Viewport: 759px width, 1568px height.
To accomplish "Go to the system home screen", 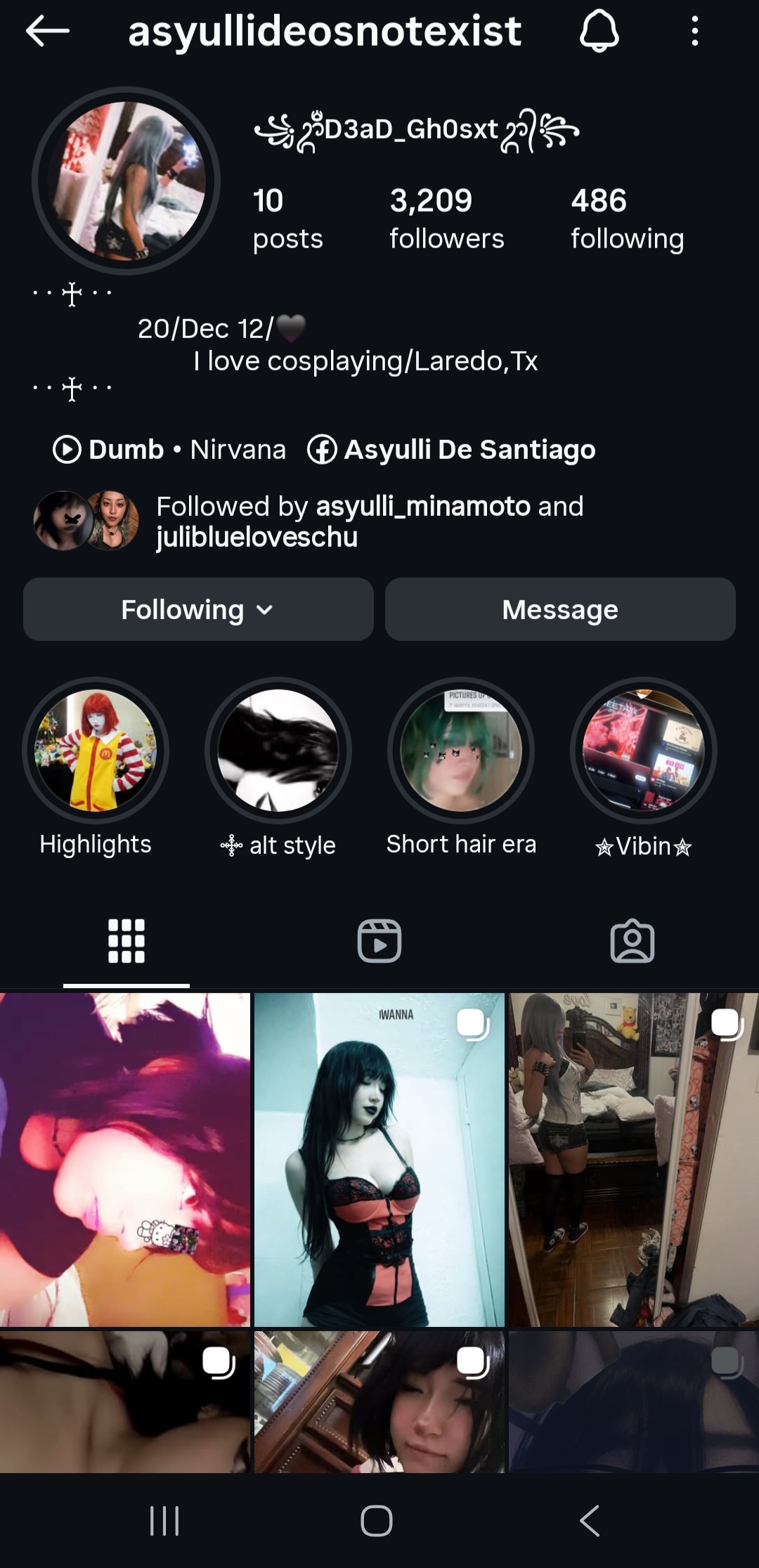I will 377,1521.
